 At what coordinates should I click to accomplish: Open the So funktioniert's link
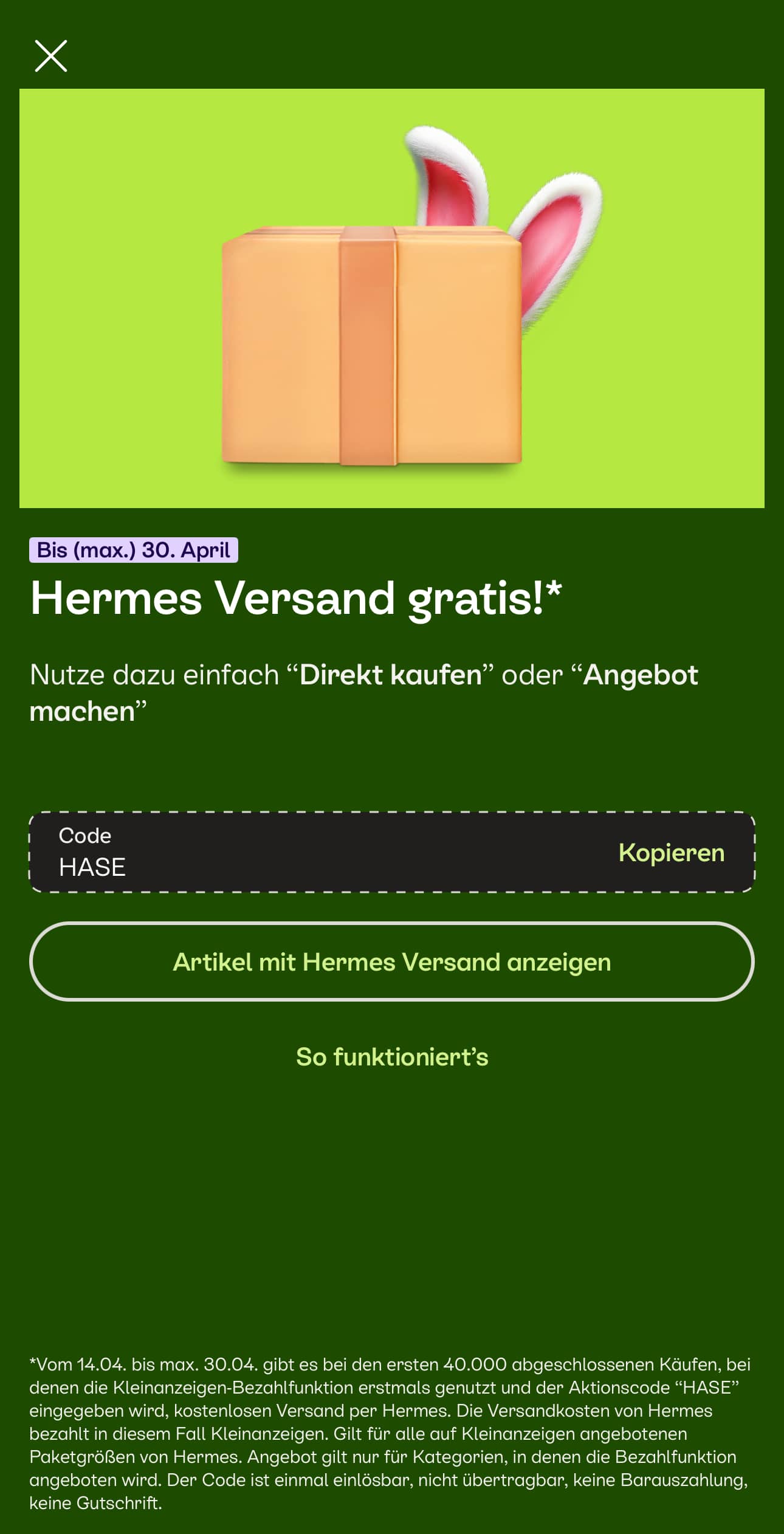(x=392, y=1057)
